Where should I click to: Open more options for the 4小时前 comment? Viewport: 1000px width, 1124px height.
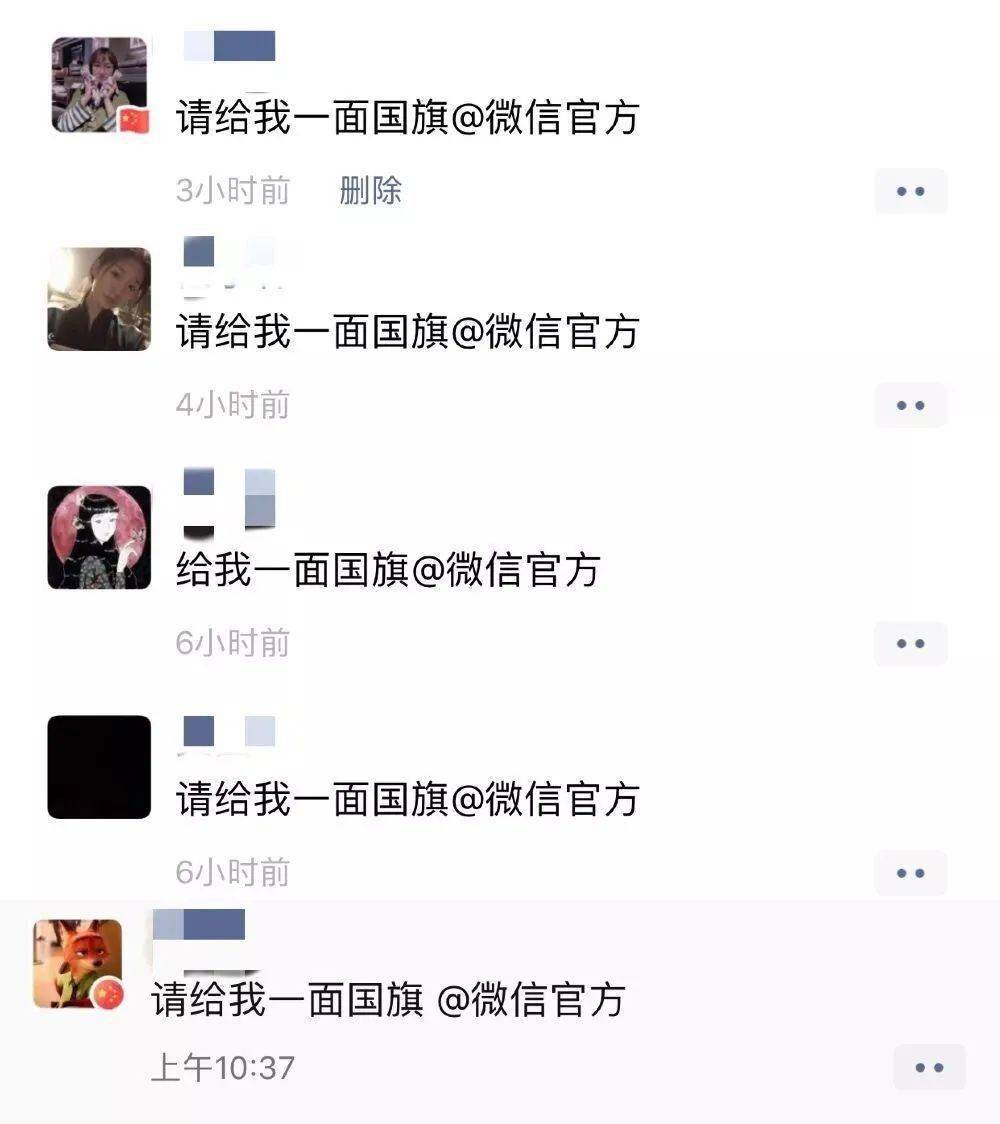pos(911,405)
